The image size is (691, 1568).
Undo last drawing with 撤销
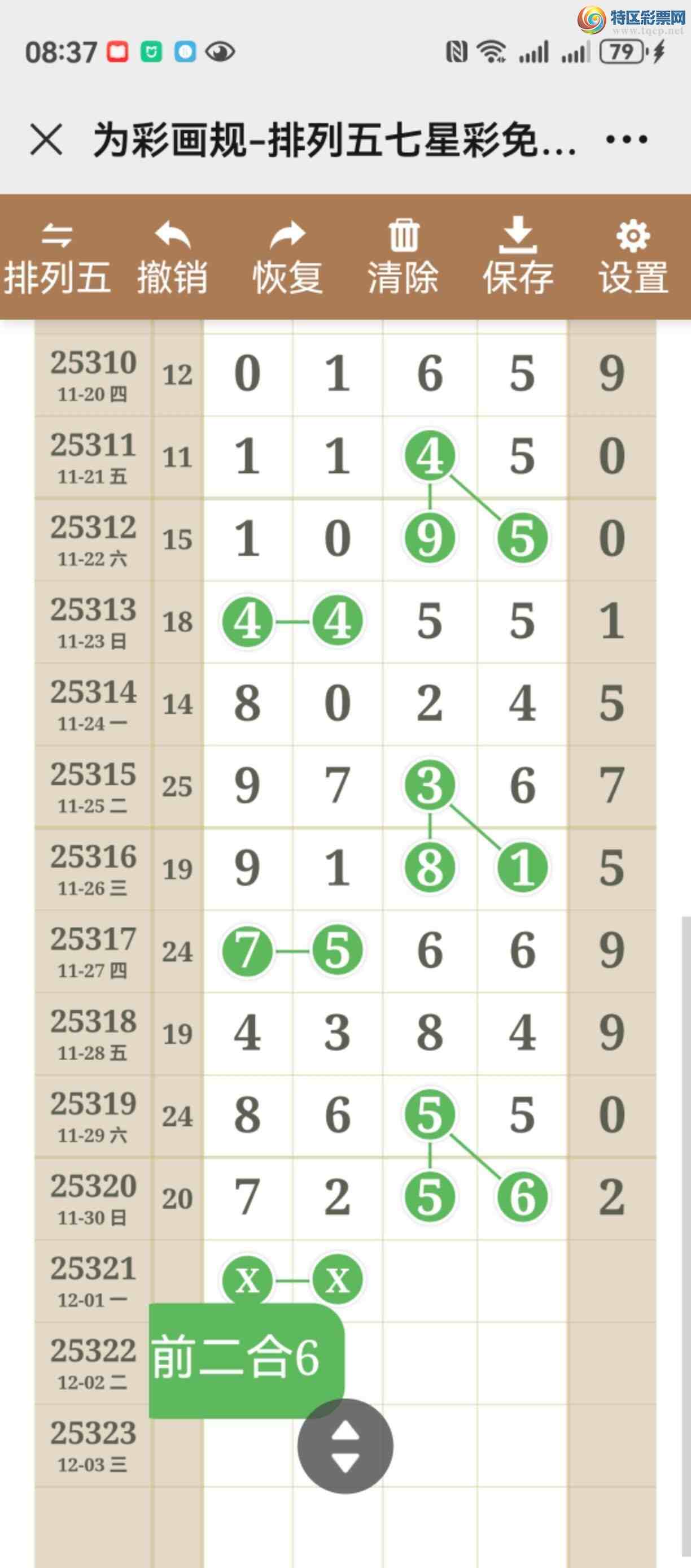172,258
